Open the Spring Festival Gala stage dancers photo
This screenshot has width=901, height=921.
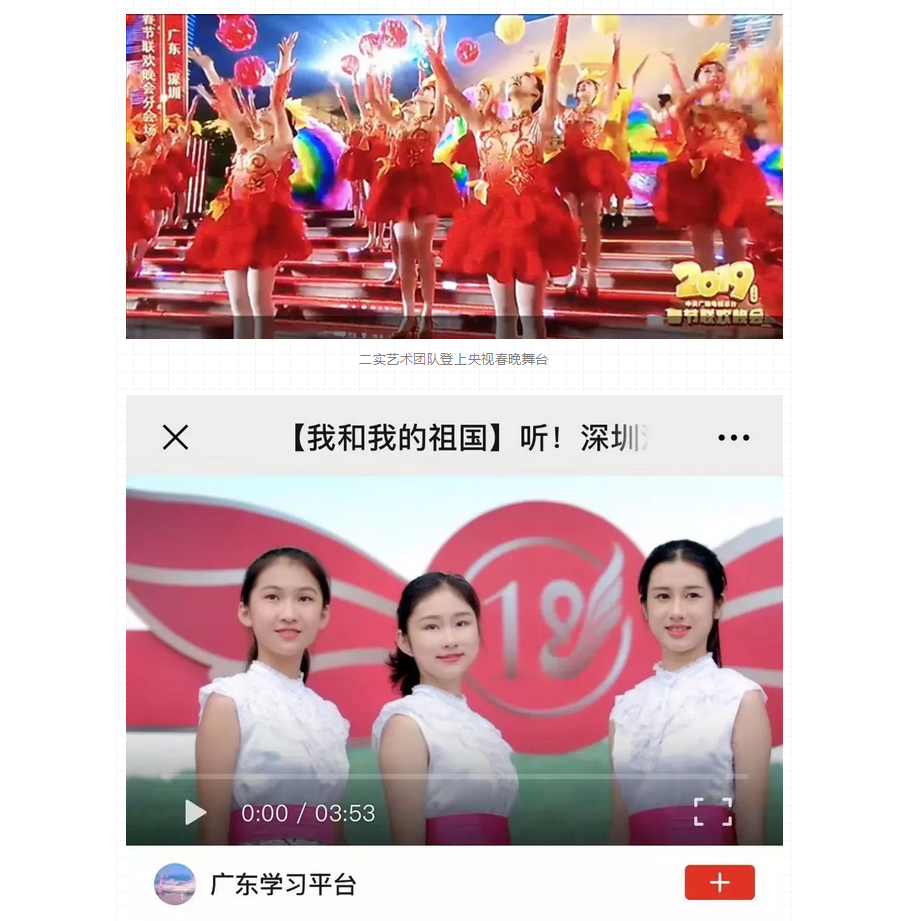click(454, 176)
